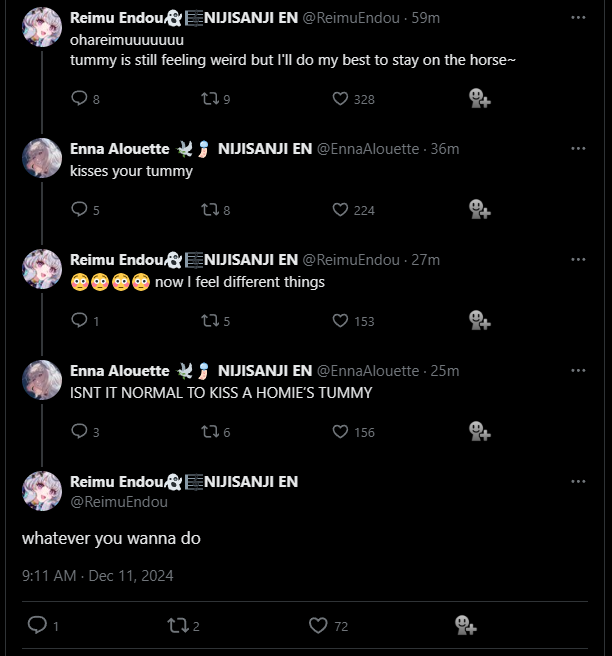Open overflow menu on 'whatever you wanna do' tweet

(578, 481)
